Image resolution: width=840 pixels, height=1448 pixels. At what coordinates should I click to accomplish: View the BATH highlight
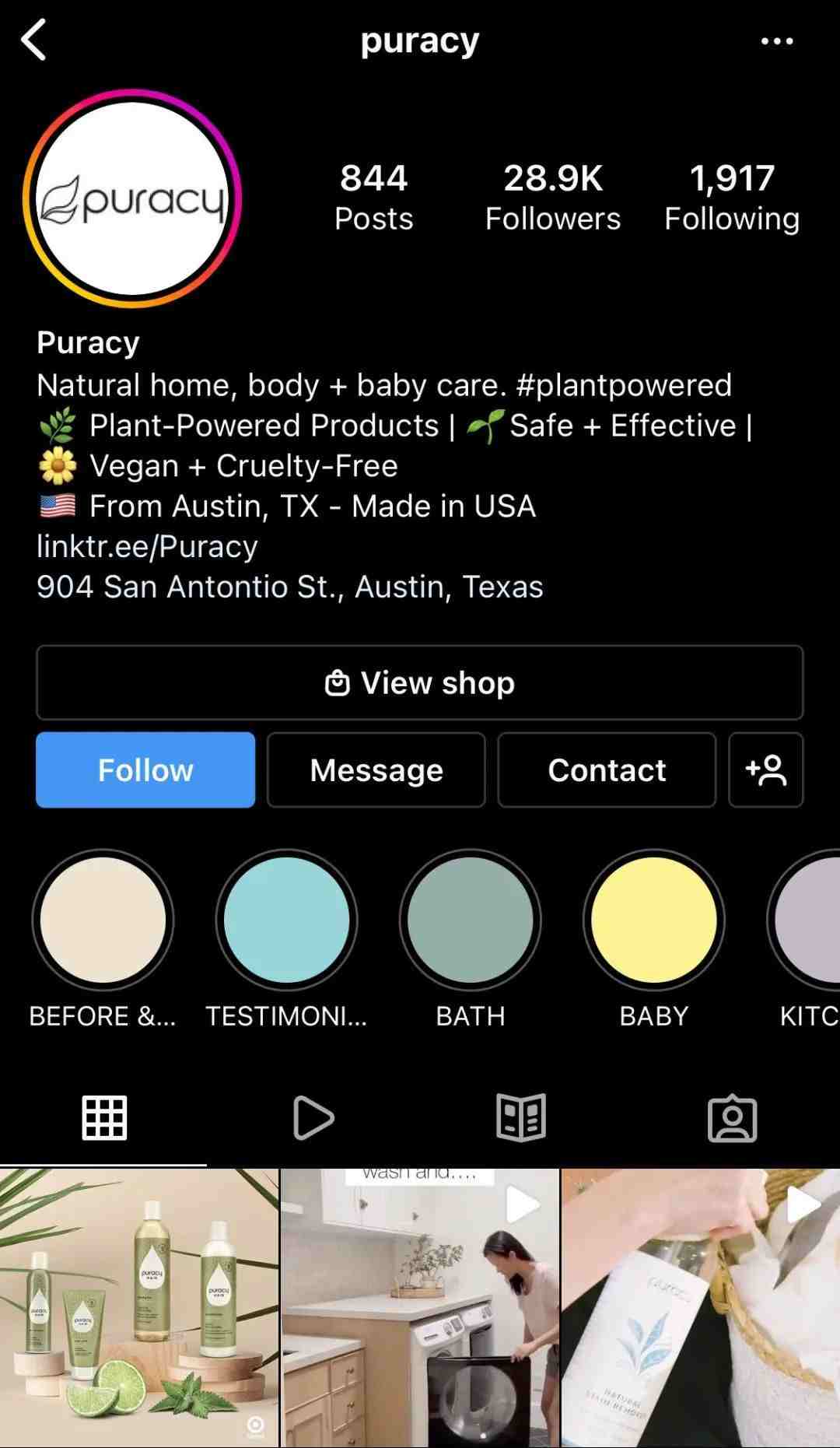(x=470, y=920)
